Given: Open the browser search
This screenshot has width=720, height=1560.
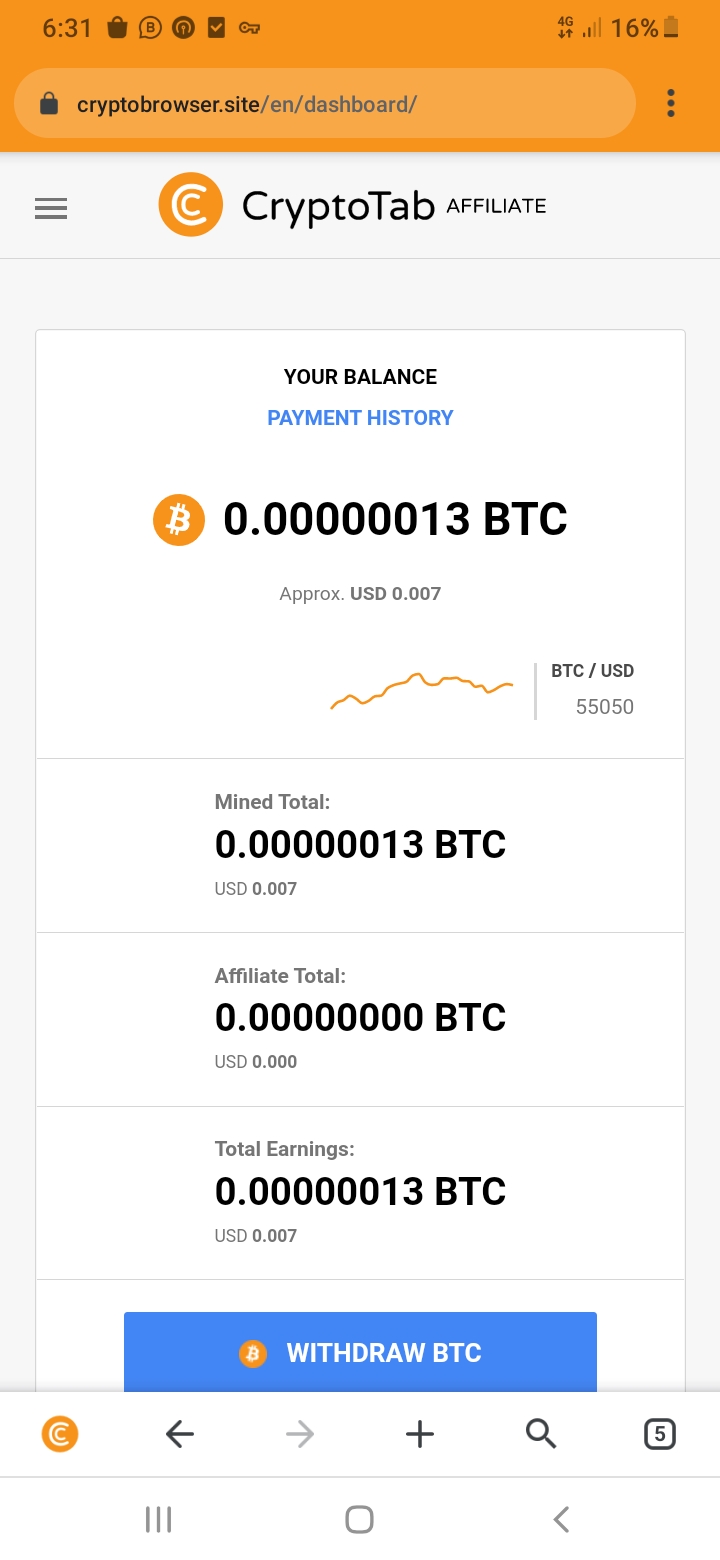Looking at the screenshot, I should [540, 1435].
